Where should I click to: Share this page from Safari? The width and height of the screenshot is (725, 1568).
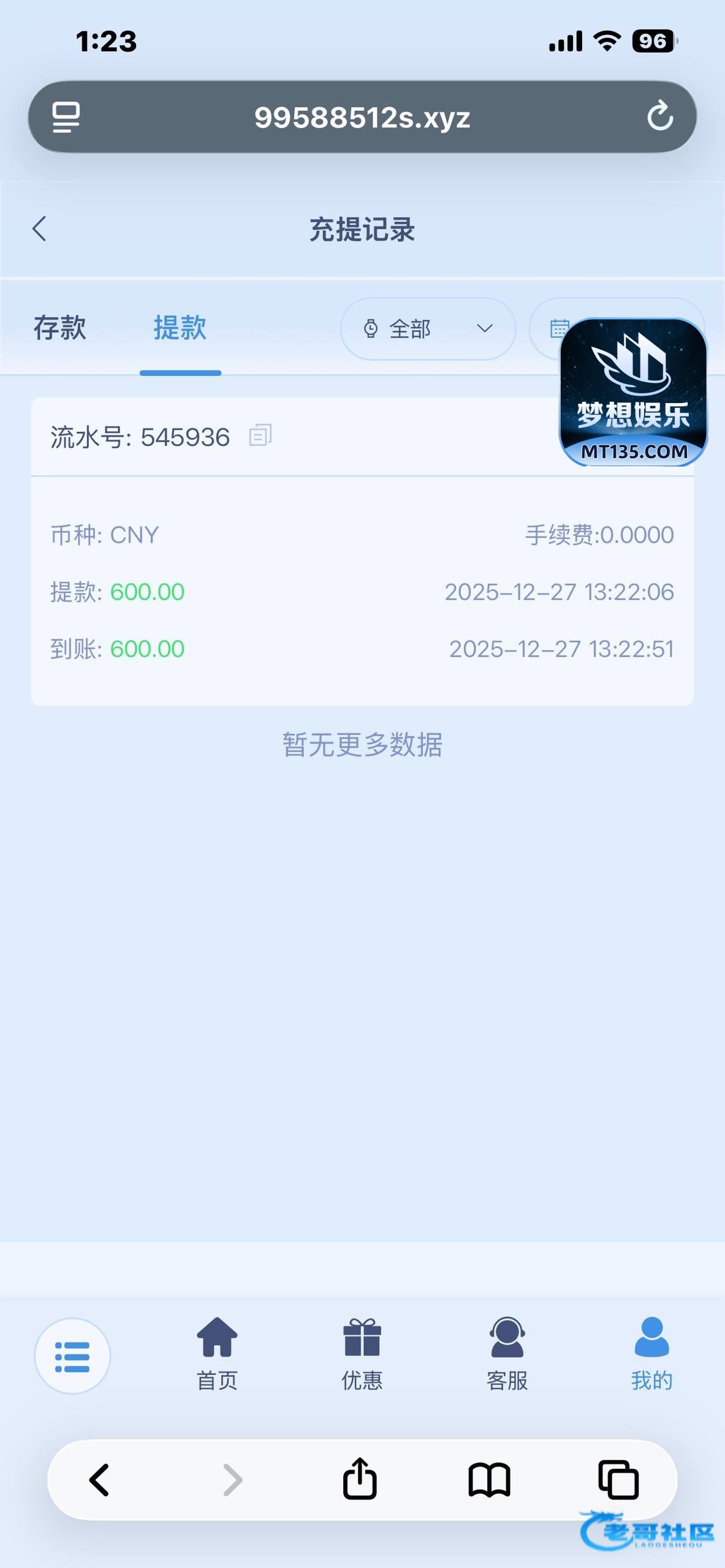point(360,1479)
